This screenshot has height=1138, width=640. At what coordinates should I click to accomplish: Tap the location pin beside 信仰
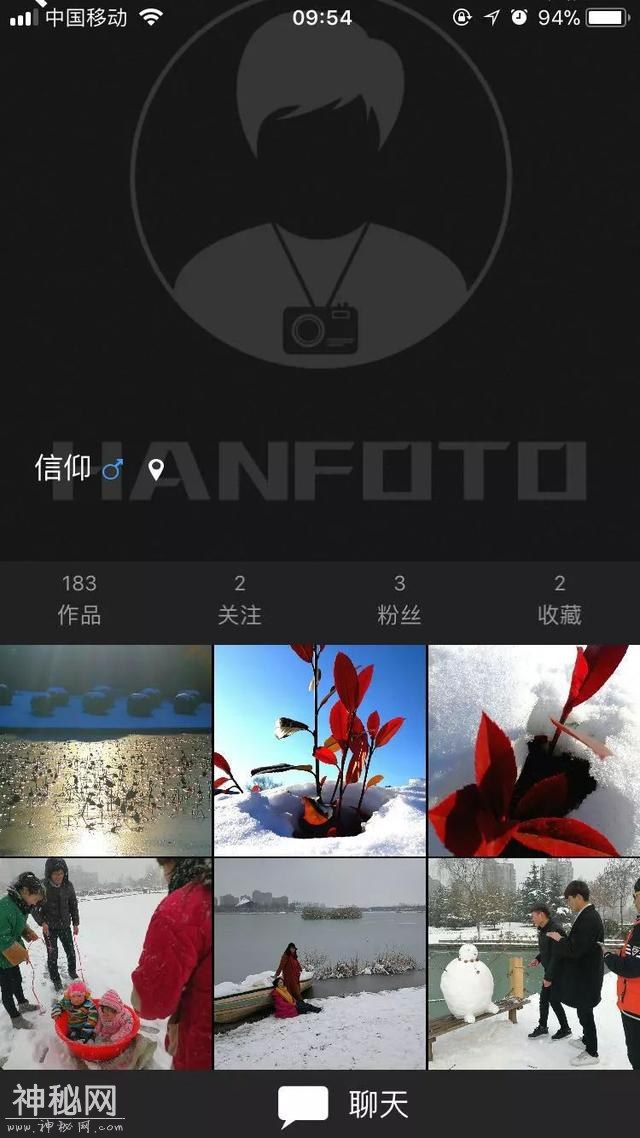pyautogui.click(x=156, y=469)
